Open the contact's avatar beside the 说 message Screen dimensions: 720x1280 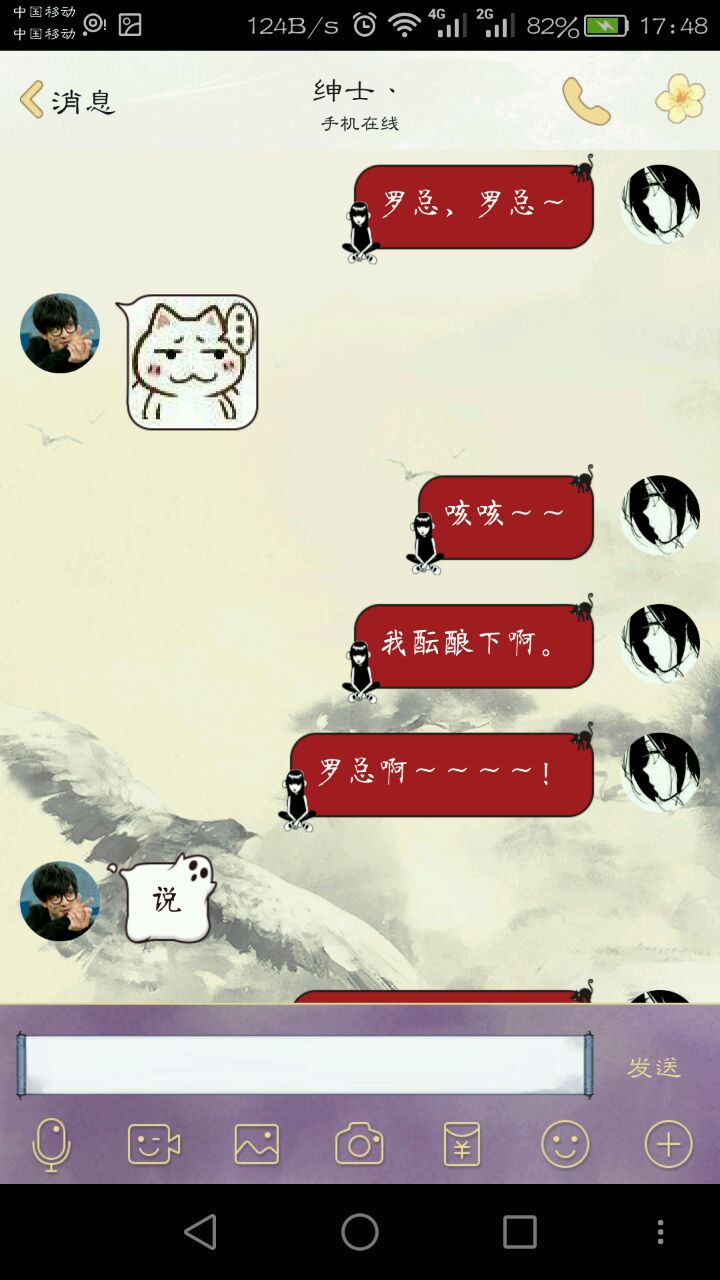point(60,901)
